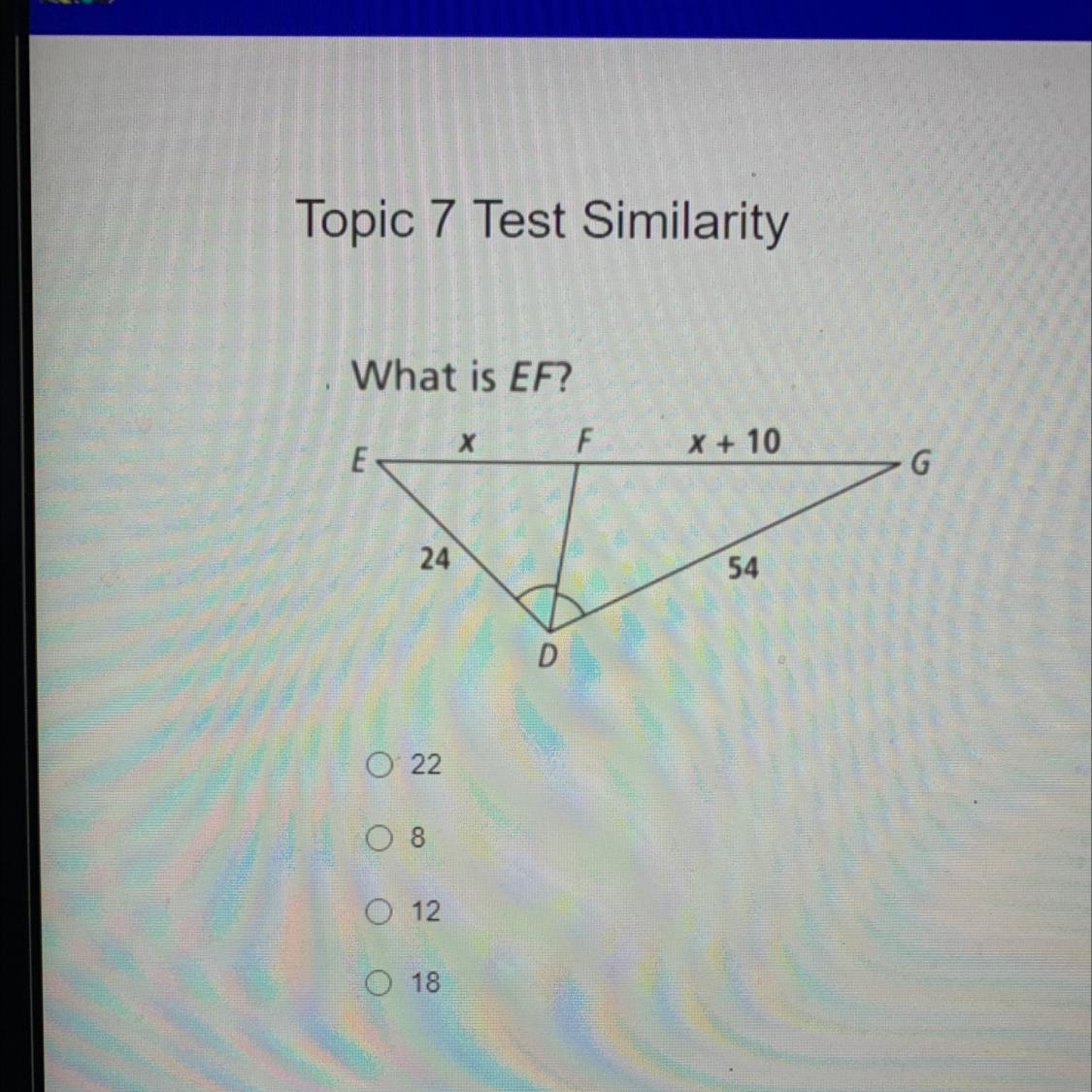1092x1092 pixels.
Task: Choose the answer option 8
Action: (379, 838)
